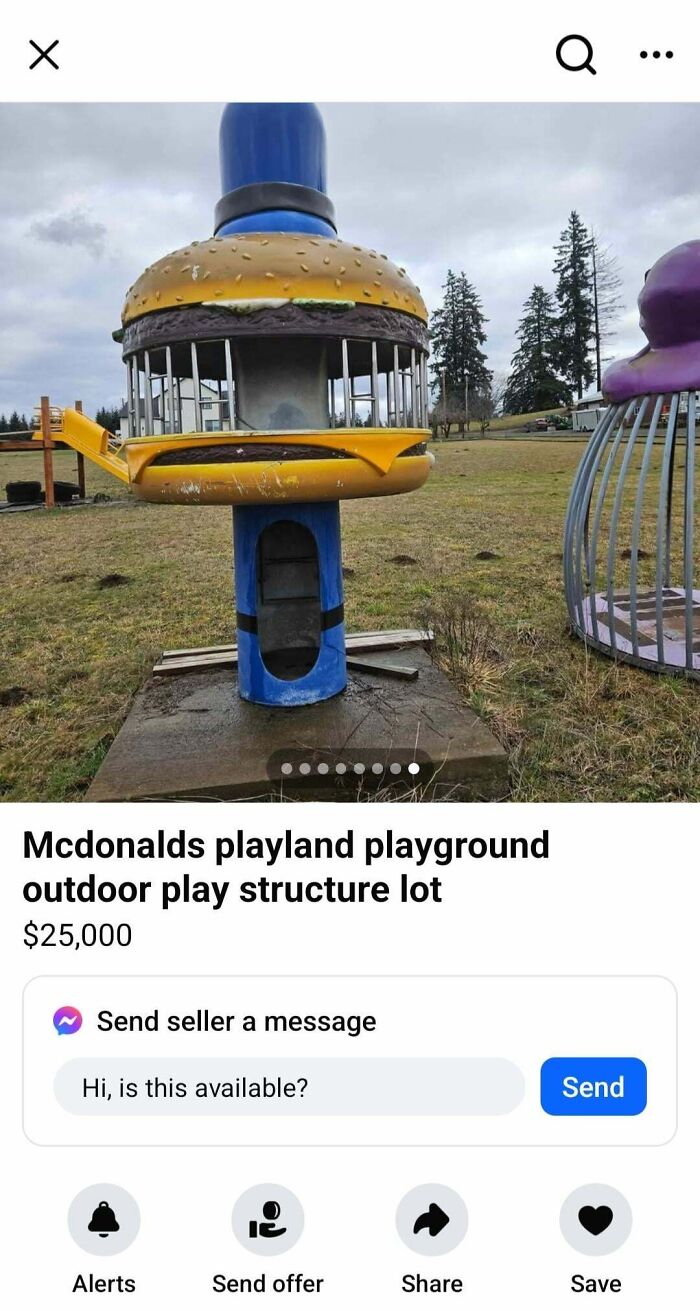The height and width of the screenshot is (1311, 700).
Task: Share this Marketplace listing
Action: (x=432, y=1220)
